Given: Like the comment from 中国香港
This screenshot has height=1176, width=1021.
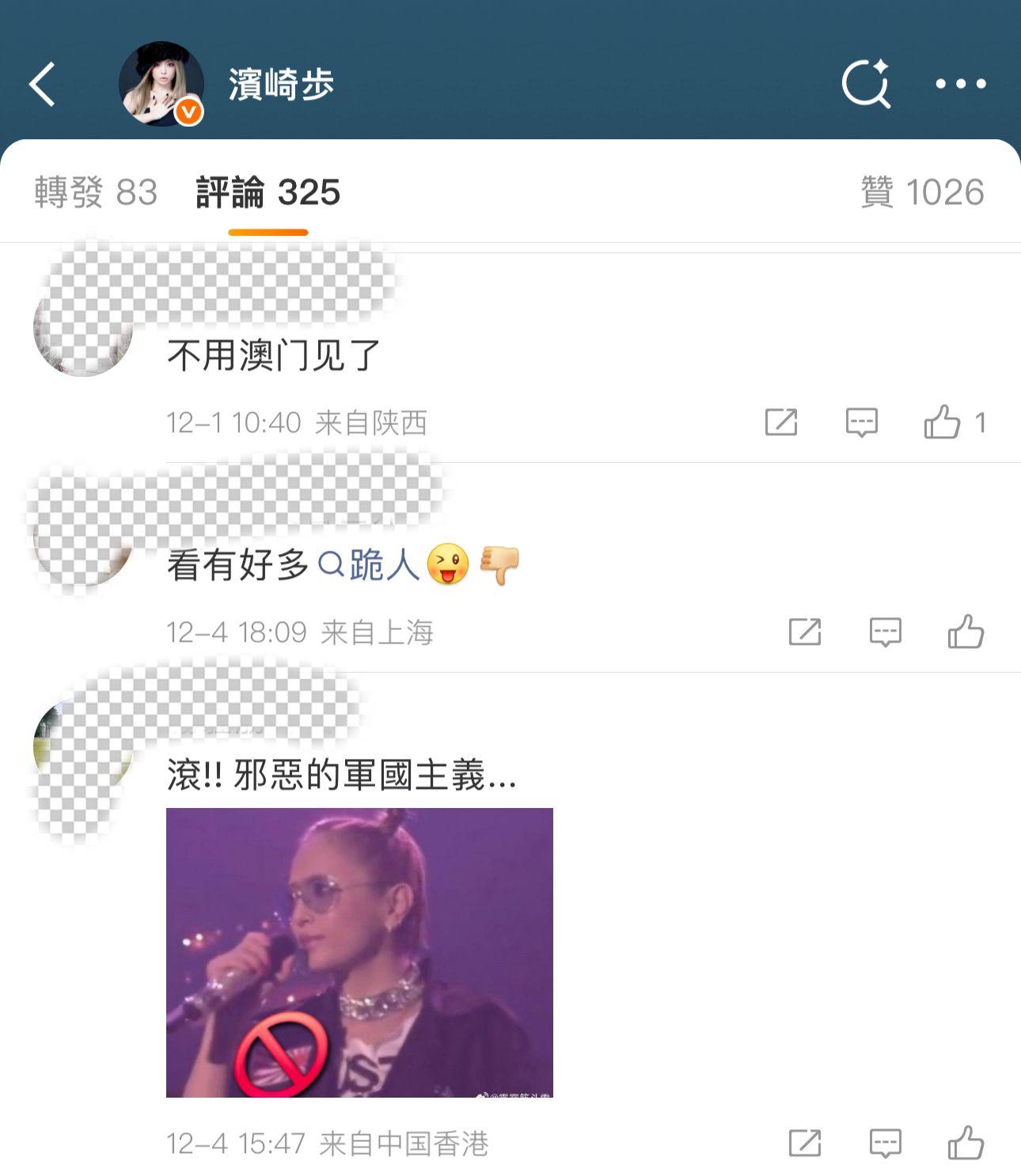Looking at the screenshot, I should (966, 1143).
